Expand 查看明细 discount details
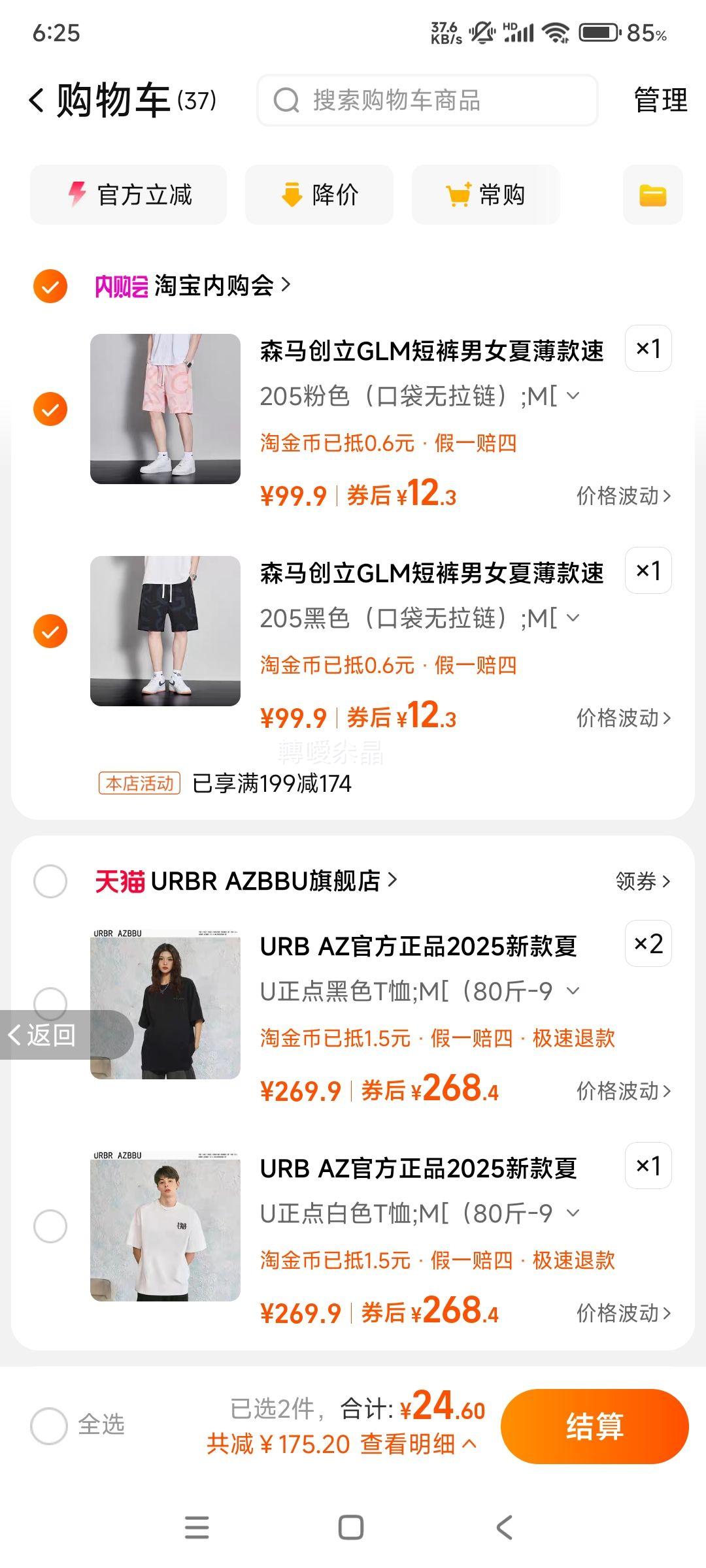This screenshot has width=706, height=1568. point(418,1444)
